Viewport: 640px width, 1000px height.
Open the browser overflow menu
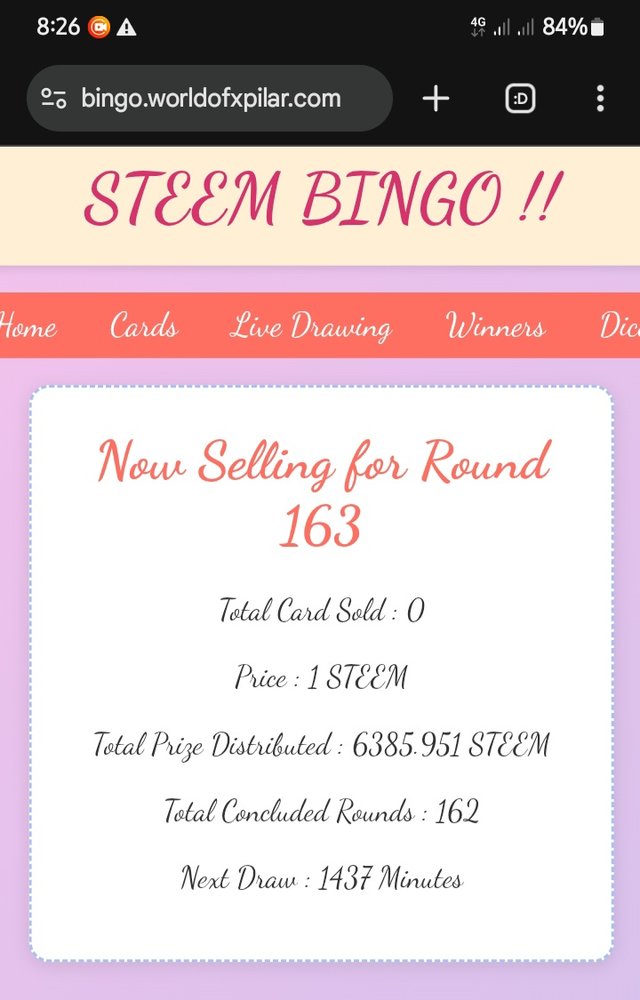pos(600,98)
